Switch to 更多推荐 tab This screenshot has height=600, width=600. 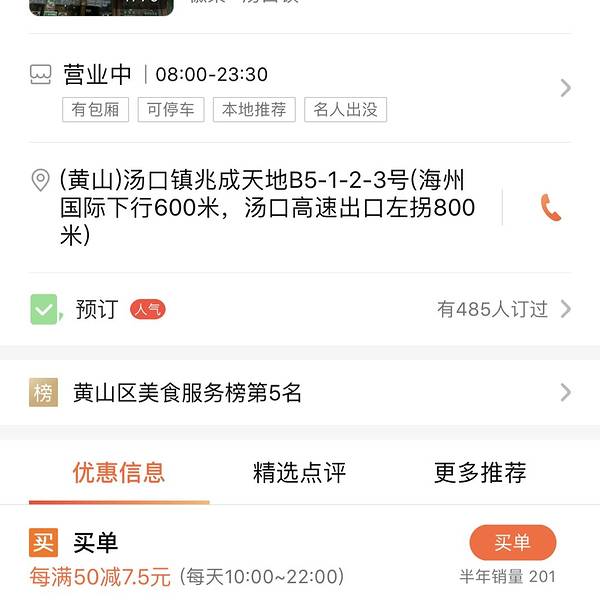480,472
